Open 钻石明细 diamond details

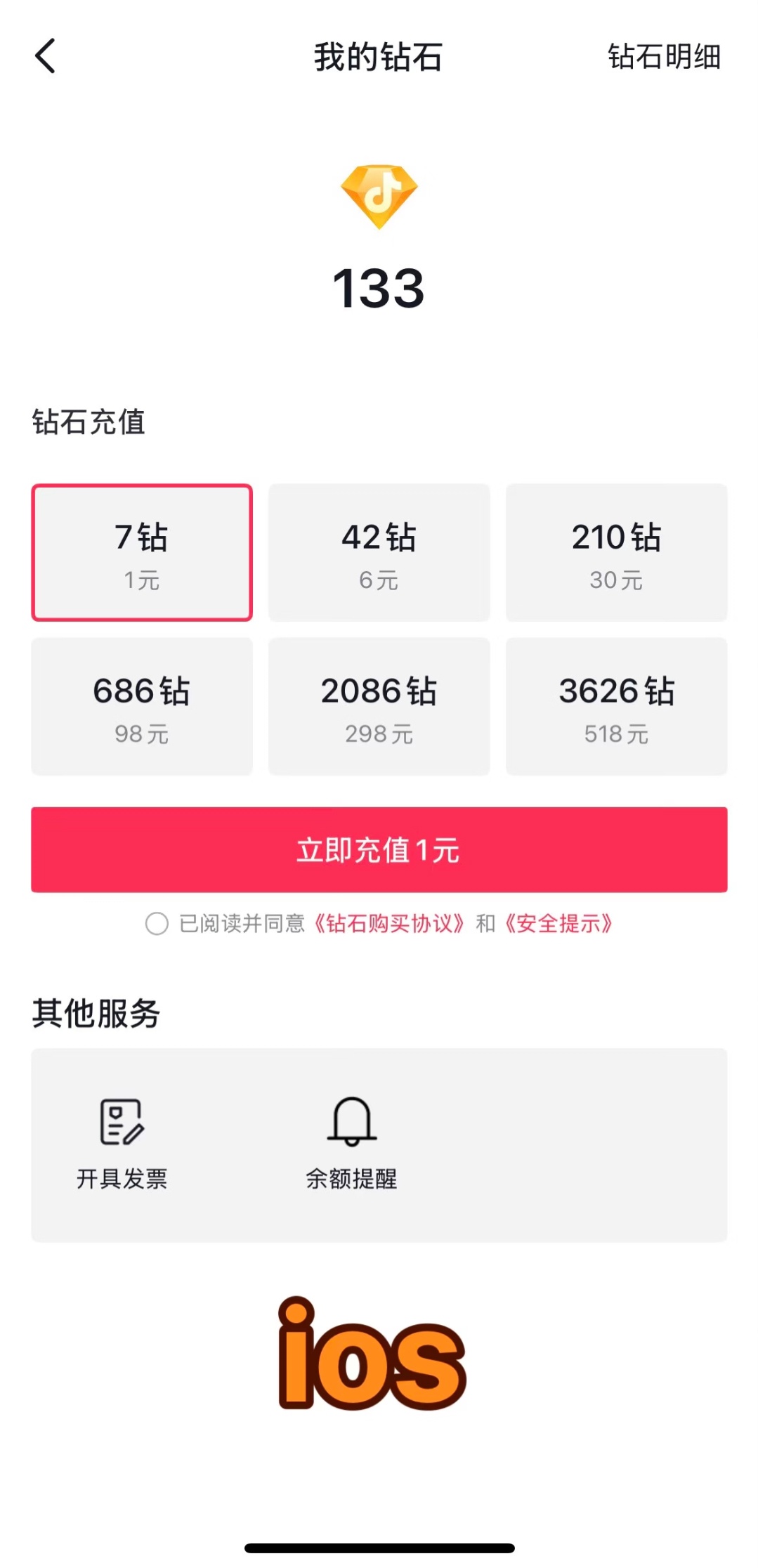(x=663, y=59)
